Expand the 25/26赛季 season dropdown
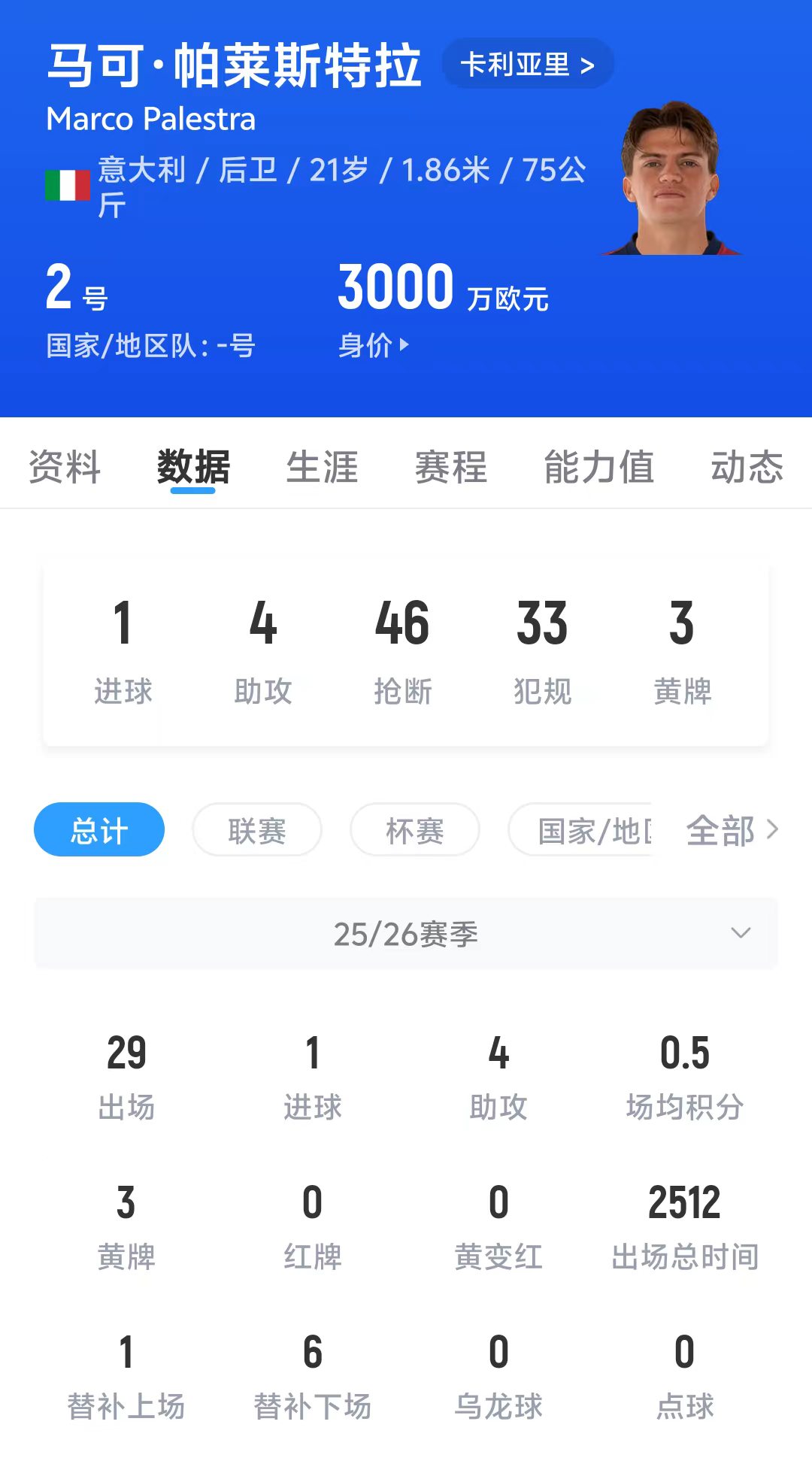 pyautogui.click(x=406, y=934)
